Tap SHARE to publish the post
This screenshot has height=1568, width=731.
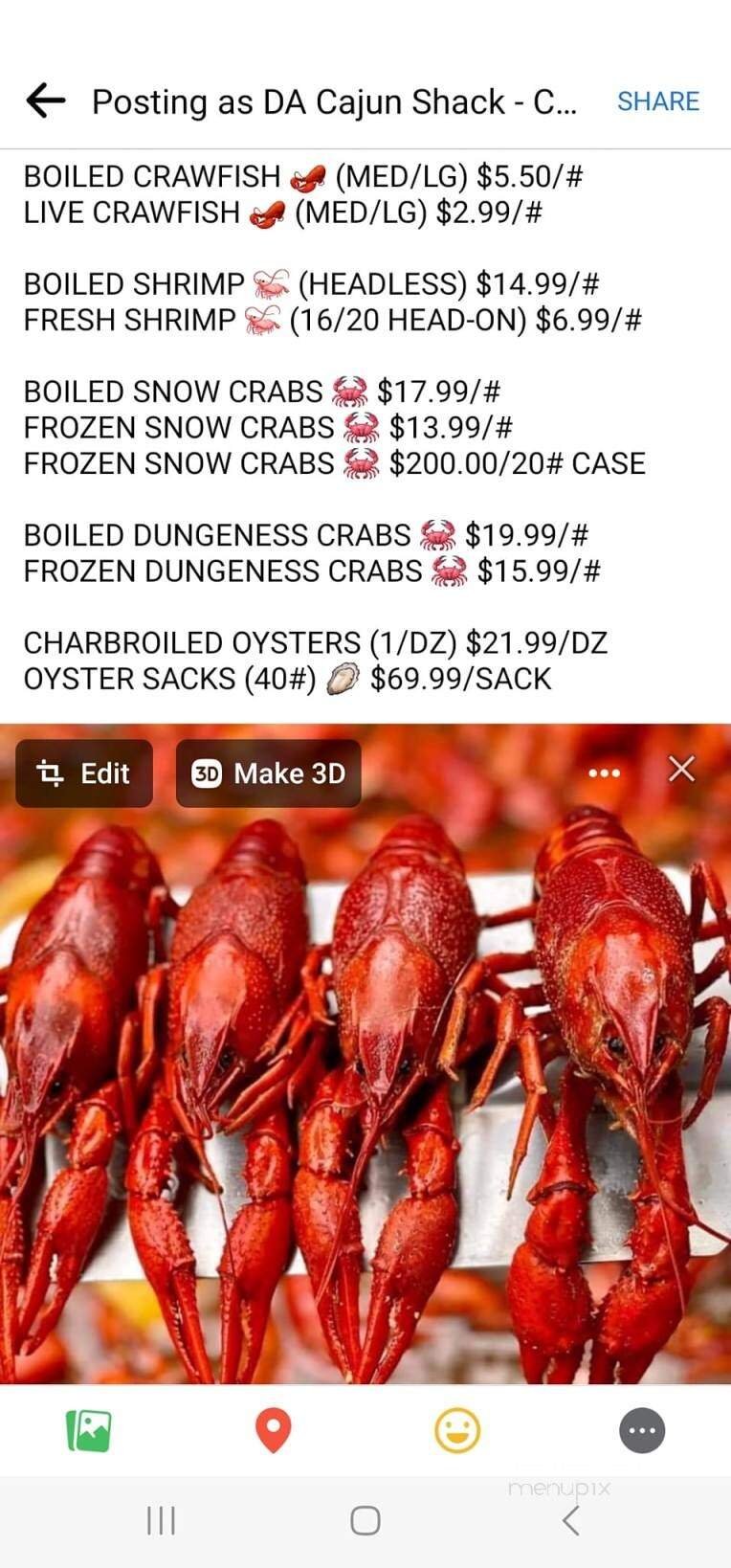point(657,101)
